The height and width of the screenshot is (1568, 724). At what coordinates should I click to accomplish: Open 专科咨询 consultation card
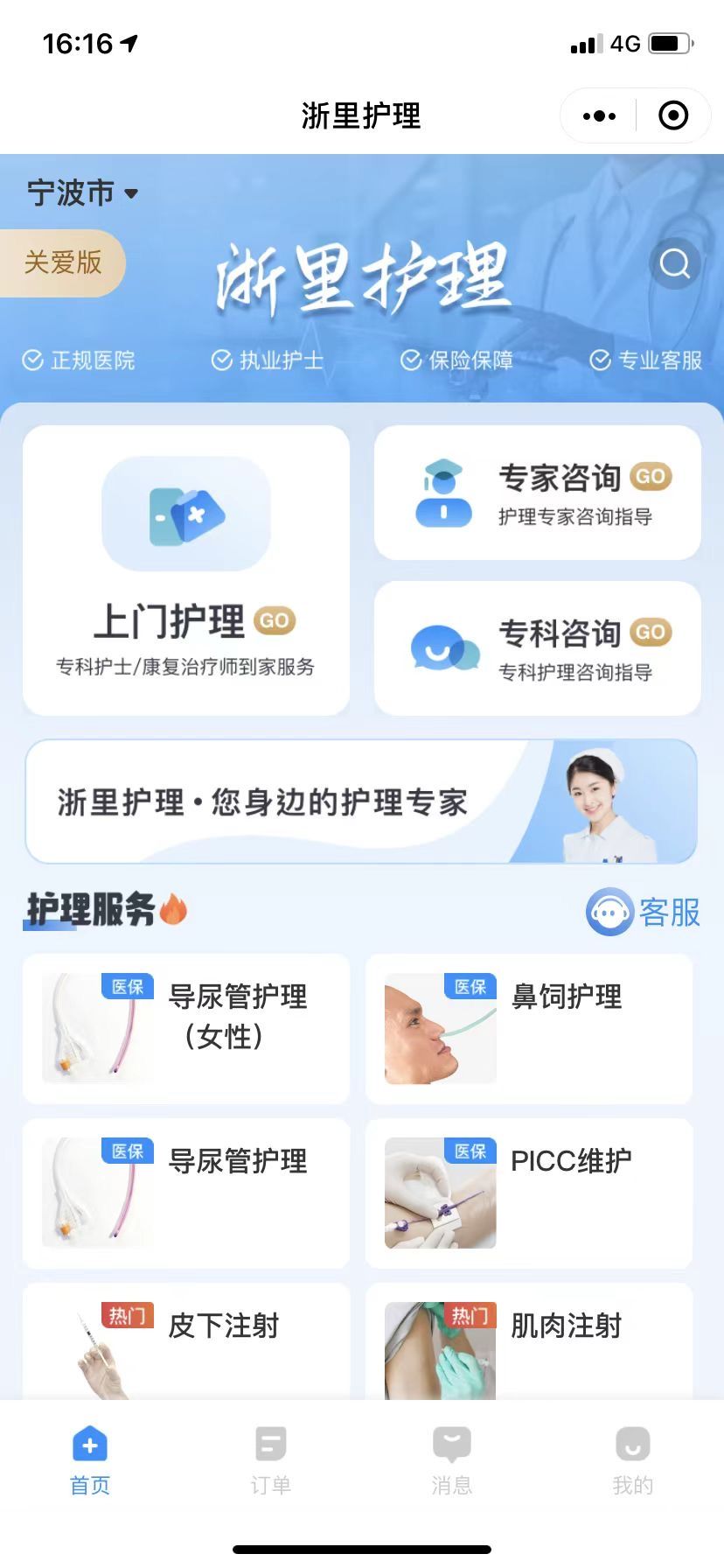pyautogui.click(x=538, y=648)
